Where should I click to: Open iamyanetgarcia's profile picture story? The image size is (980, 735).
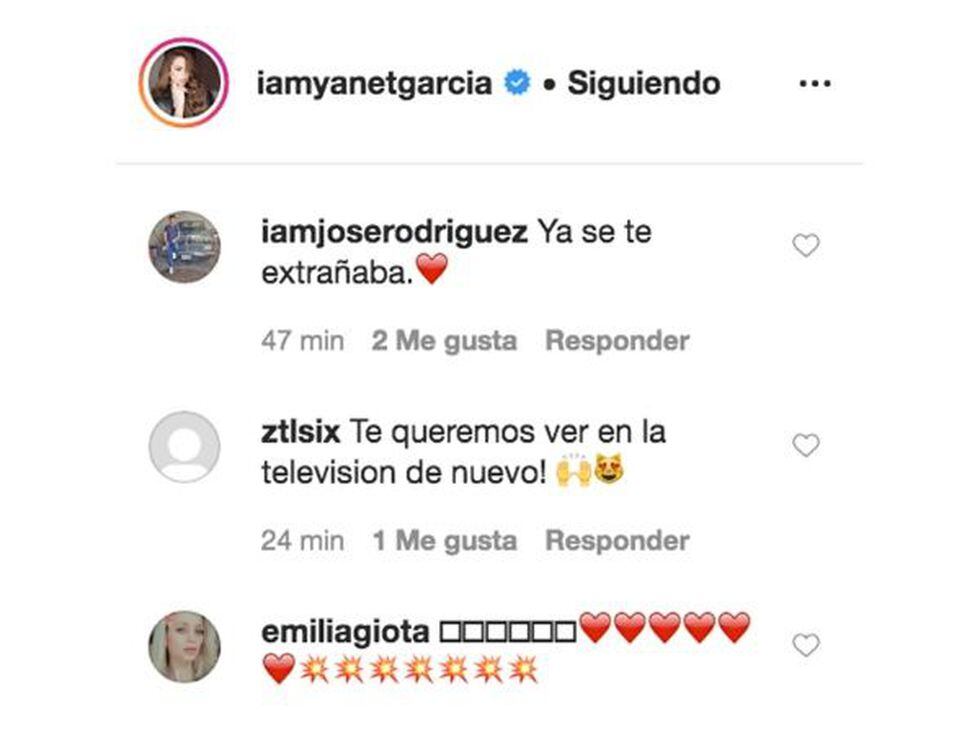184,83
